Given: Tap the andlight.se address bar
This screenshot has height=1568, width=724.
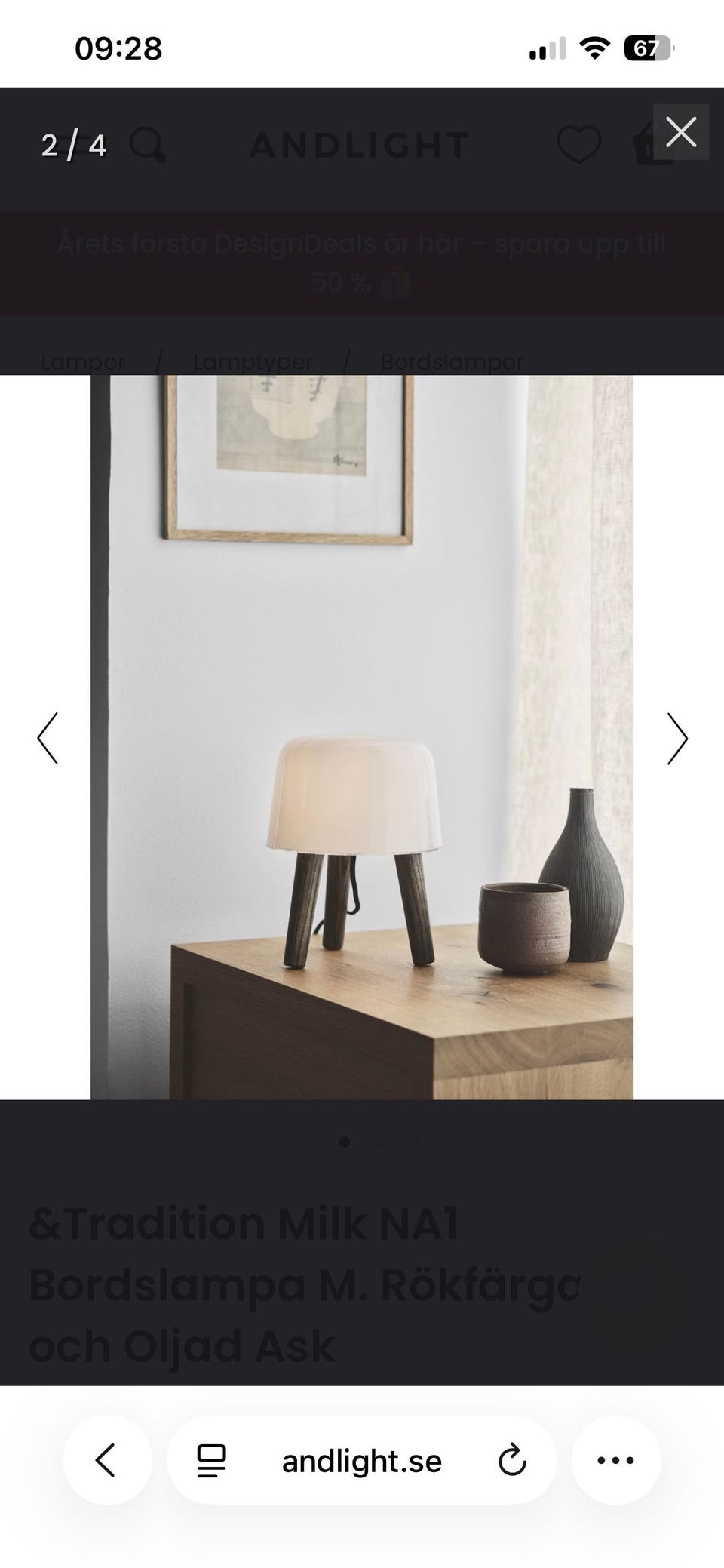Looking at the screenshot, I should click(x=362, y=1460).
